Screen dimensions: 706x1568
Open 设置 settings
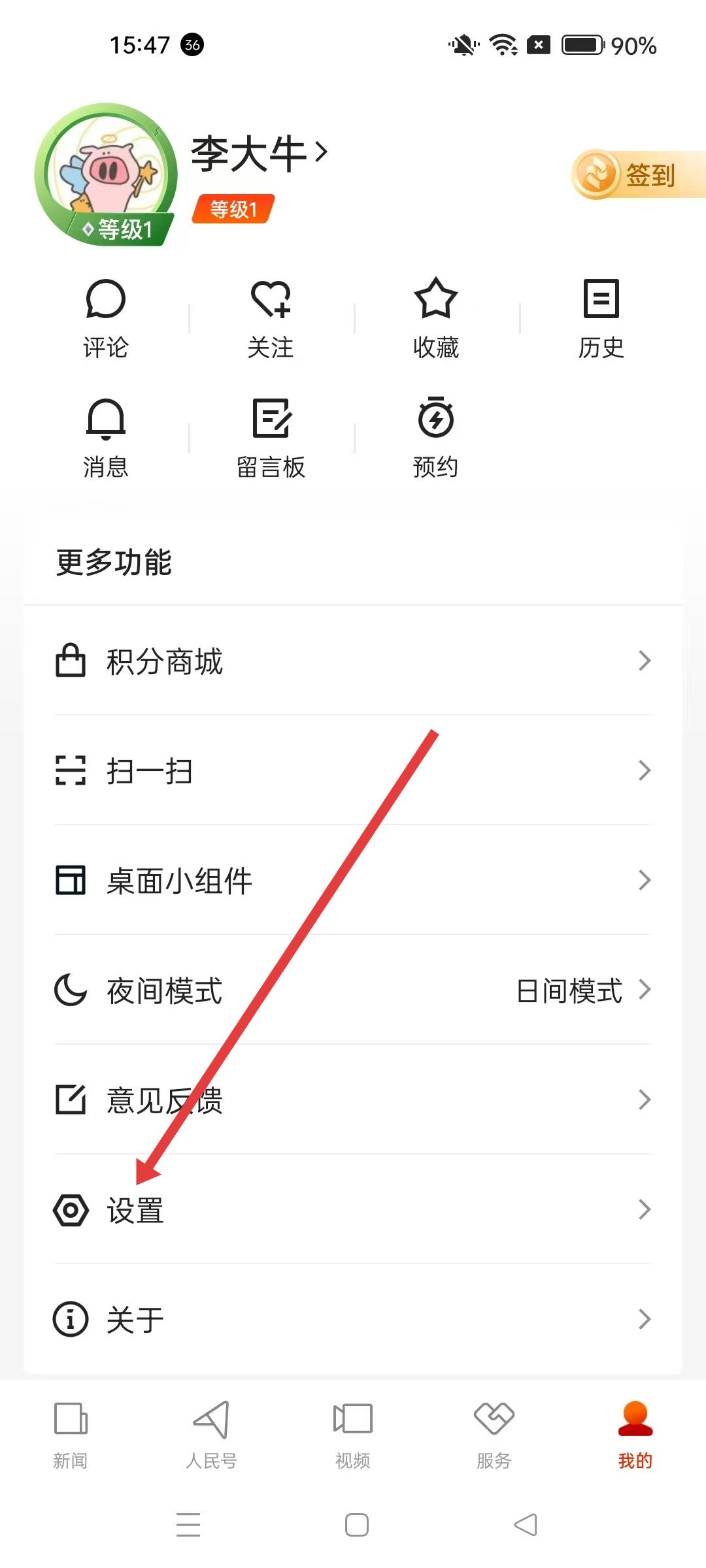point(353,1210)
